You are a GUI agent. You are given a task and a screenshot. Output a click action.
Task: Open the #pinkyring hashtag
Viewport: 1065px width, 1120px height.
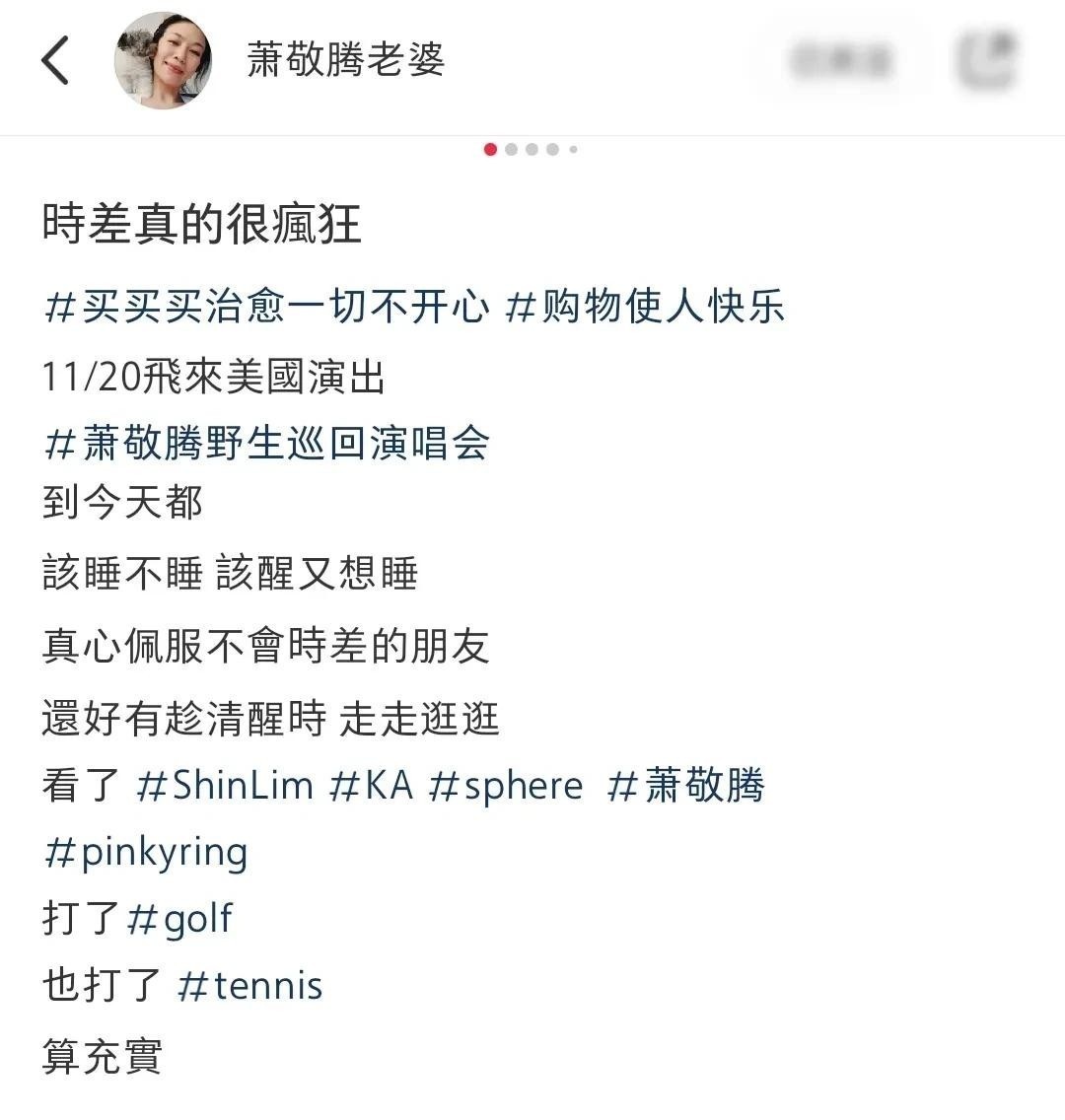coord(145,853)
